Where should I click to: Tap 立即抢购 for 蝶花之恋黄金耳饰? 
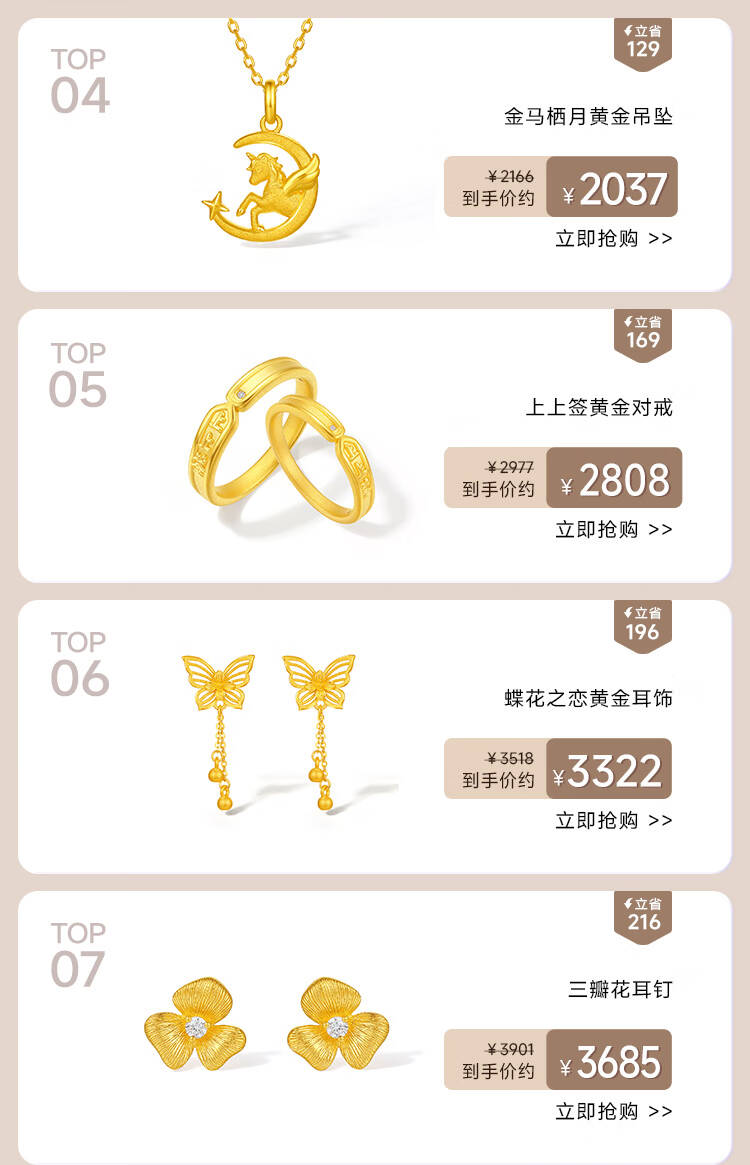pos(614,820)
